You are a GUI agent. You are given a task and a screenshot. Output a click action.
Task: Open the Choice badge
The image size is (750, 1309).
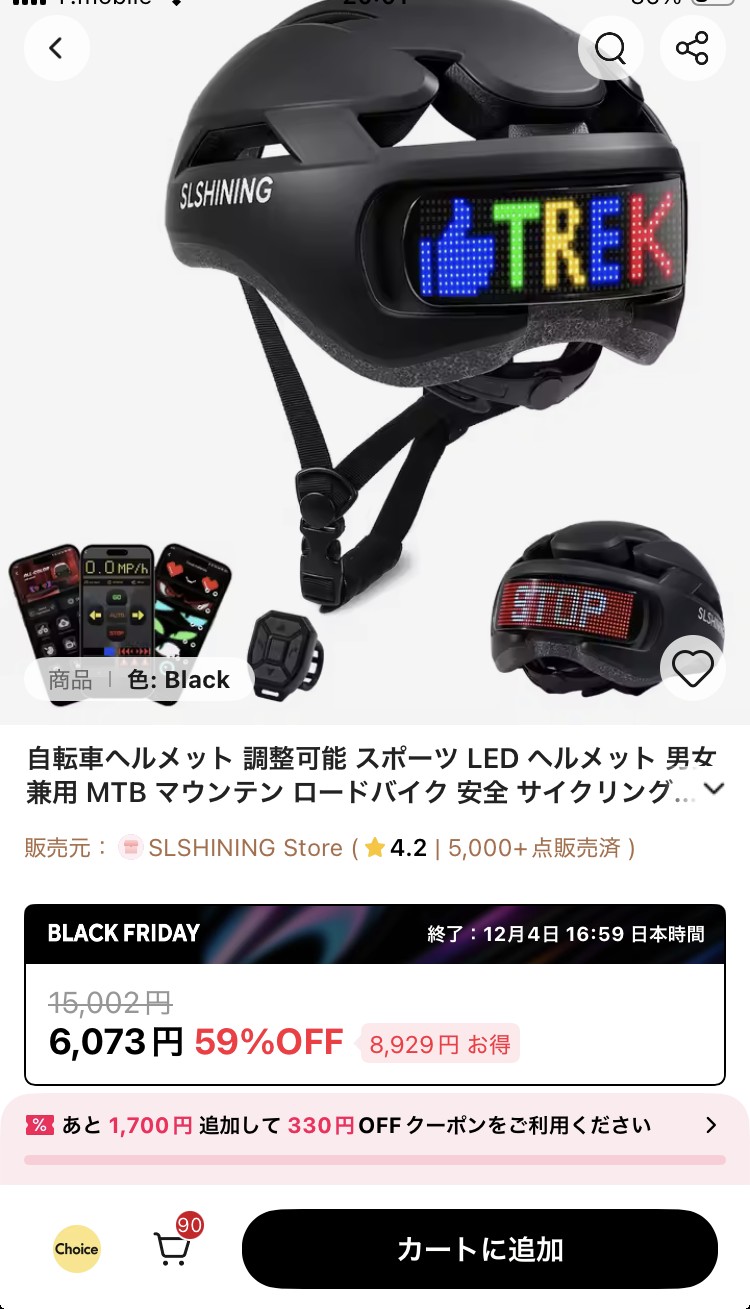tap(77, 1249)
